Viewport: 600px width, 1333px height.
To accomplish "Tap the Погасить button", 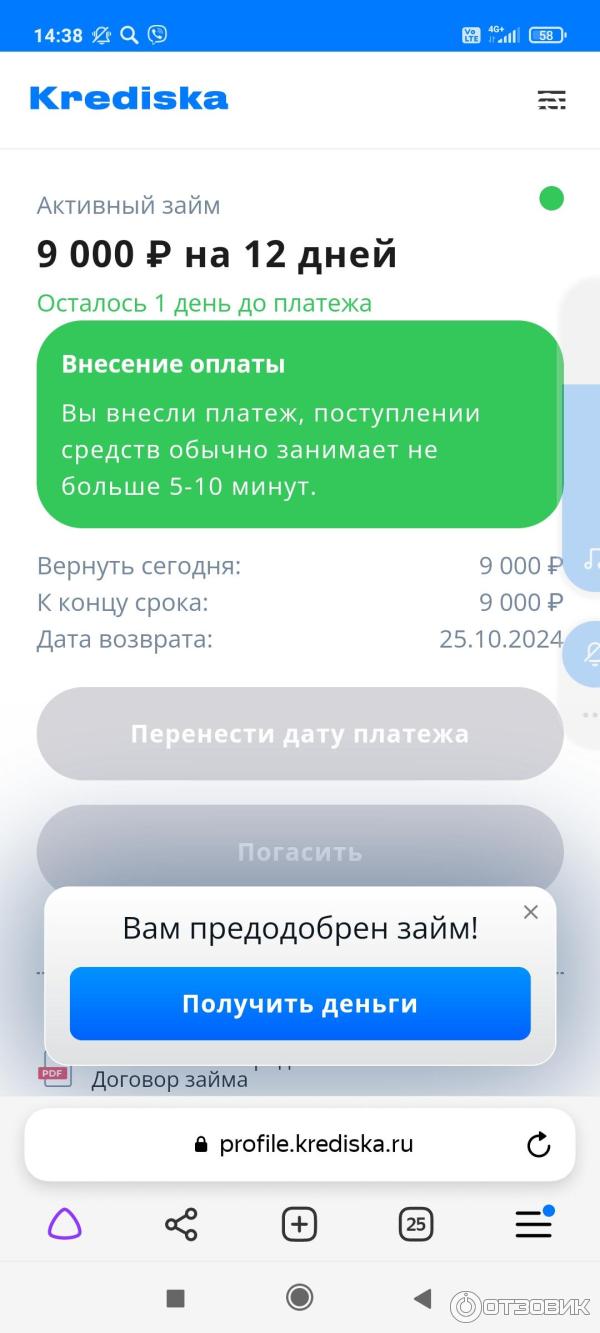I will tap(299, 851).
